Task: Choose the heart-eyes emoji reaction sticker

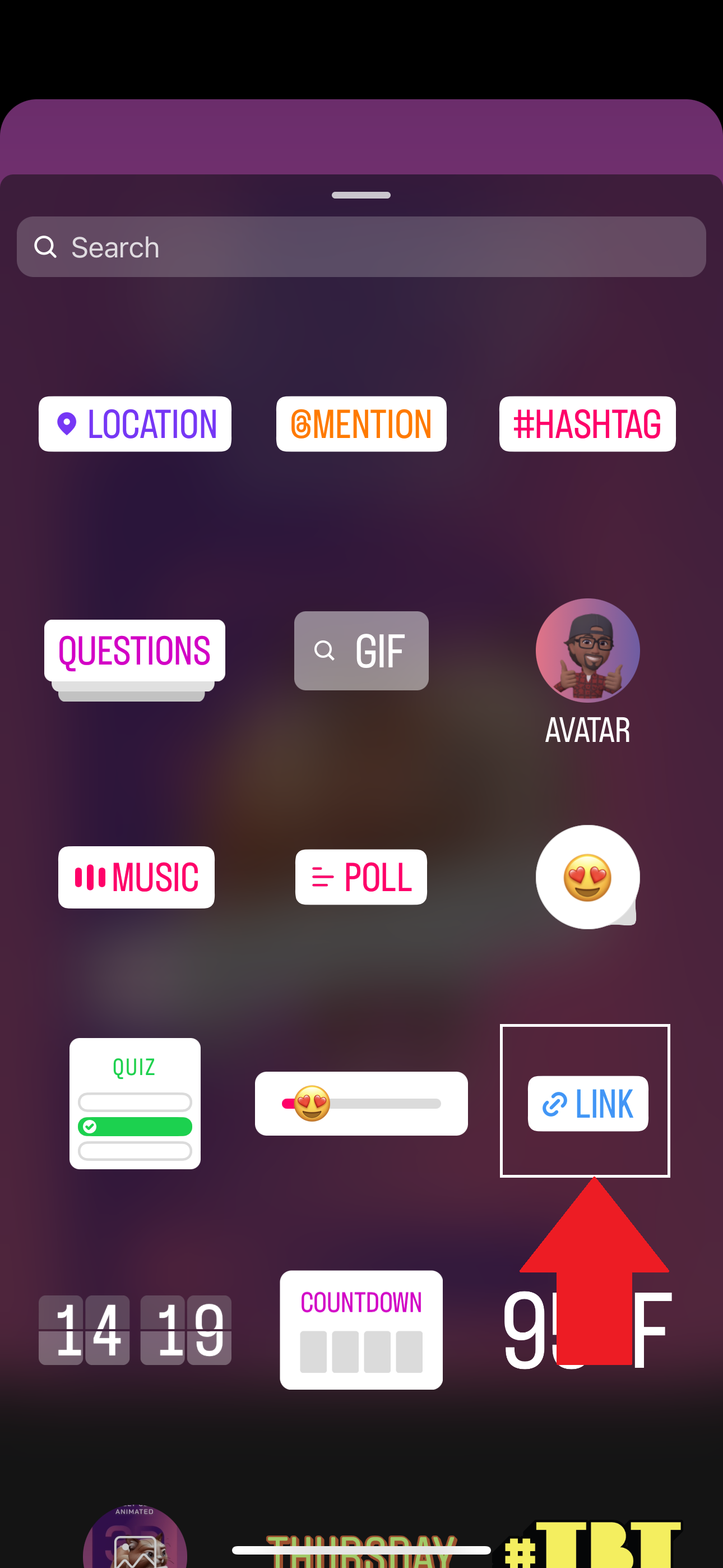Action: point(587,877)
